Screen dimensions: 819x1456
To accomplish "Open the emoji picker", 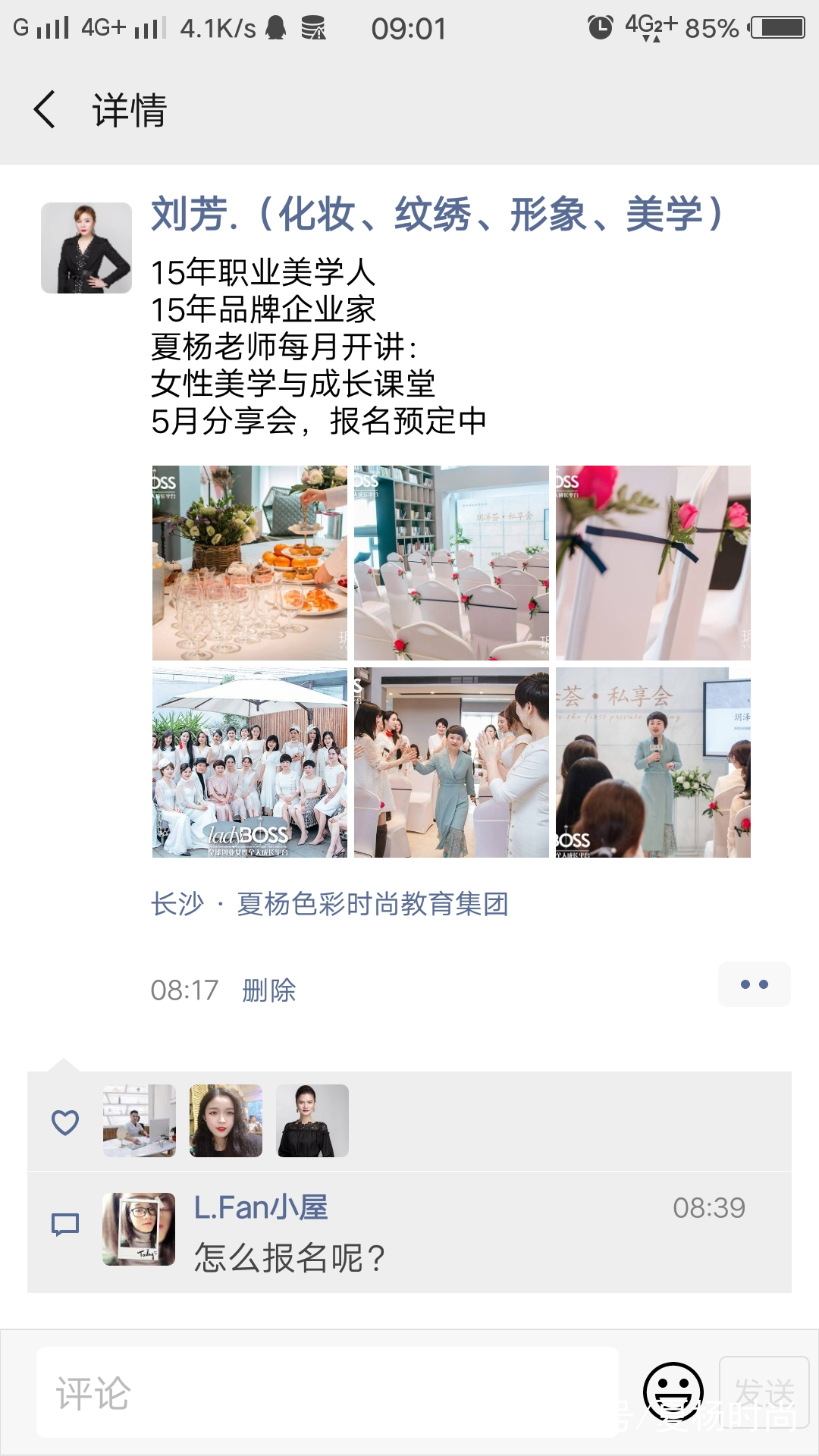I will tap(673, 1392).
